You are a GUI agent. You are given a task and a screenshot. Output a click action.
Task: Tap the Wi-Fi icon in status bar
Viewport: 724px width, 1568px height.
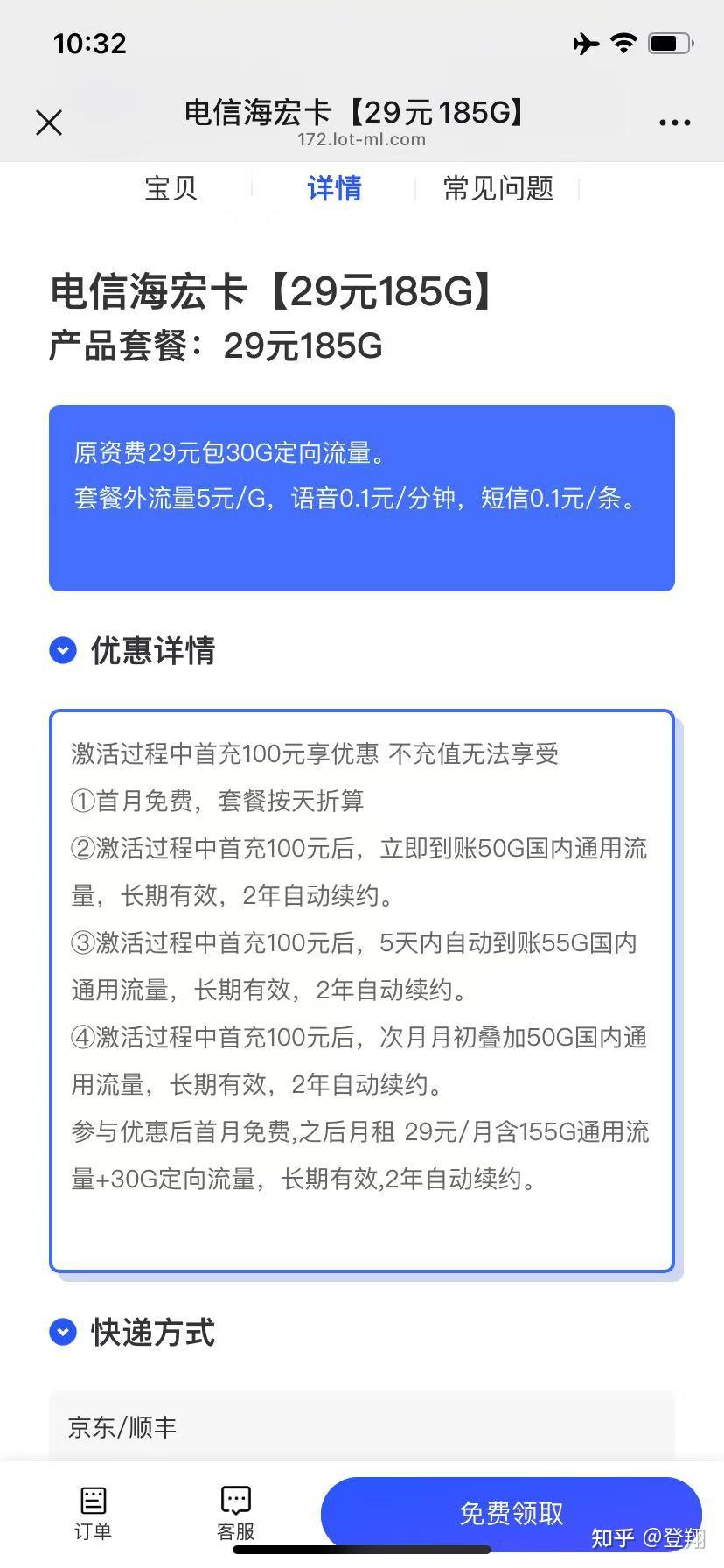pyautogui.click(x=623, y=44)
